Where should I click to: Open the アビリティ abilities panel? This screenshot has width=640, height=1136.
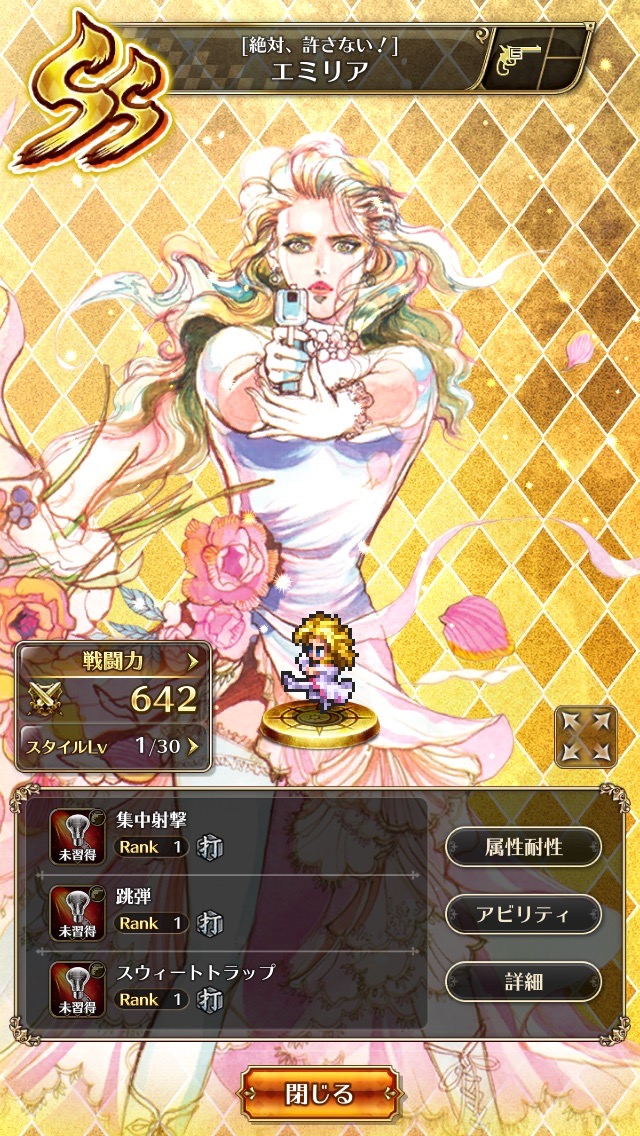[523, 914]
